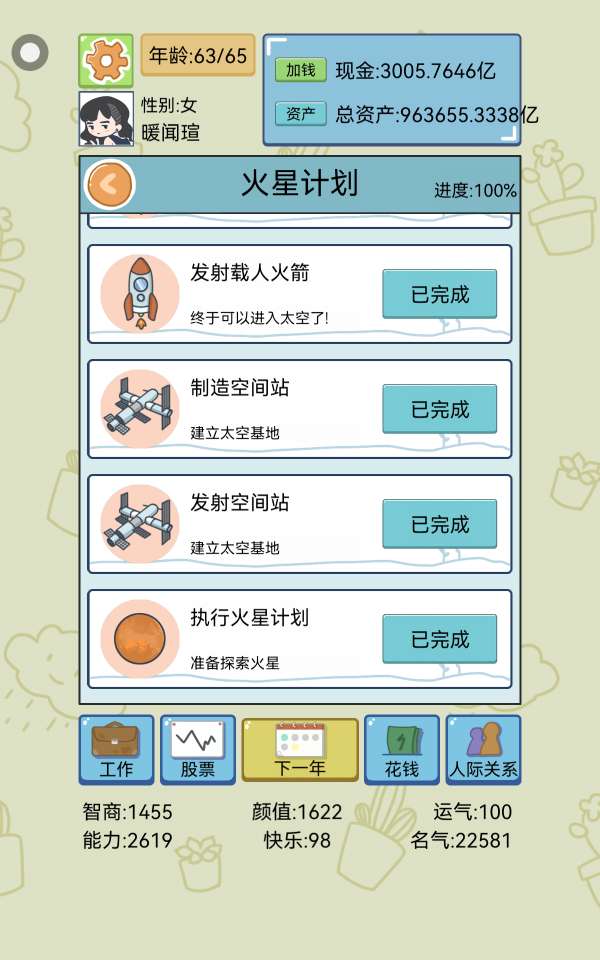Open the 股票 stocks menu
This screenshot has width=600, height=960.
(x=198, y=749)
